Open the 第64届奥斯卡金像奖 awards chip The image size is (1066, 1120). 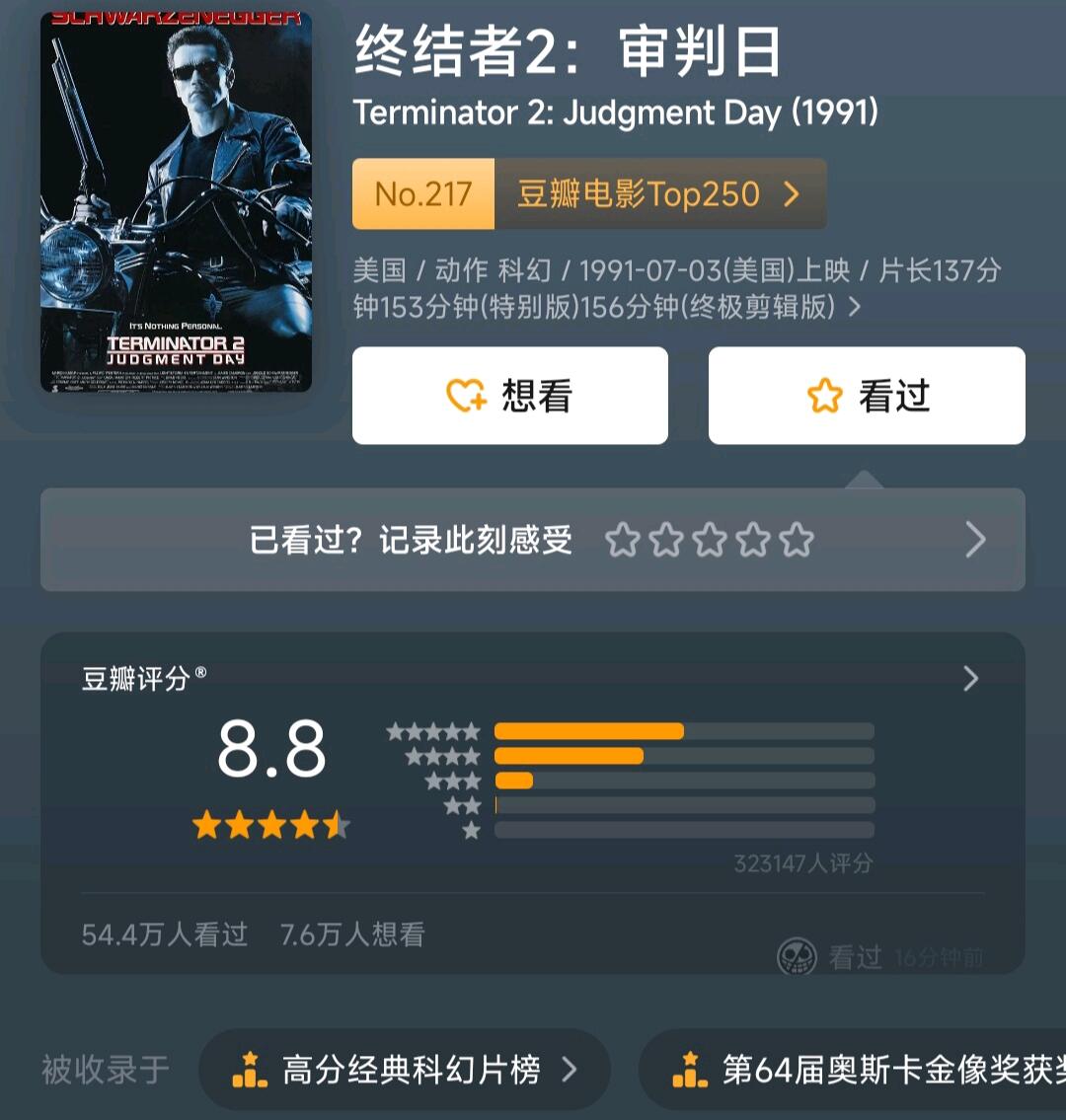pos(853,1070)
